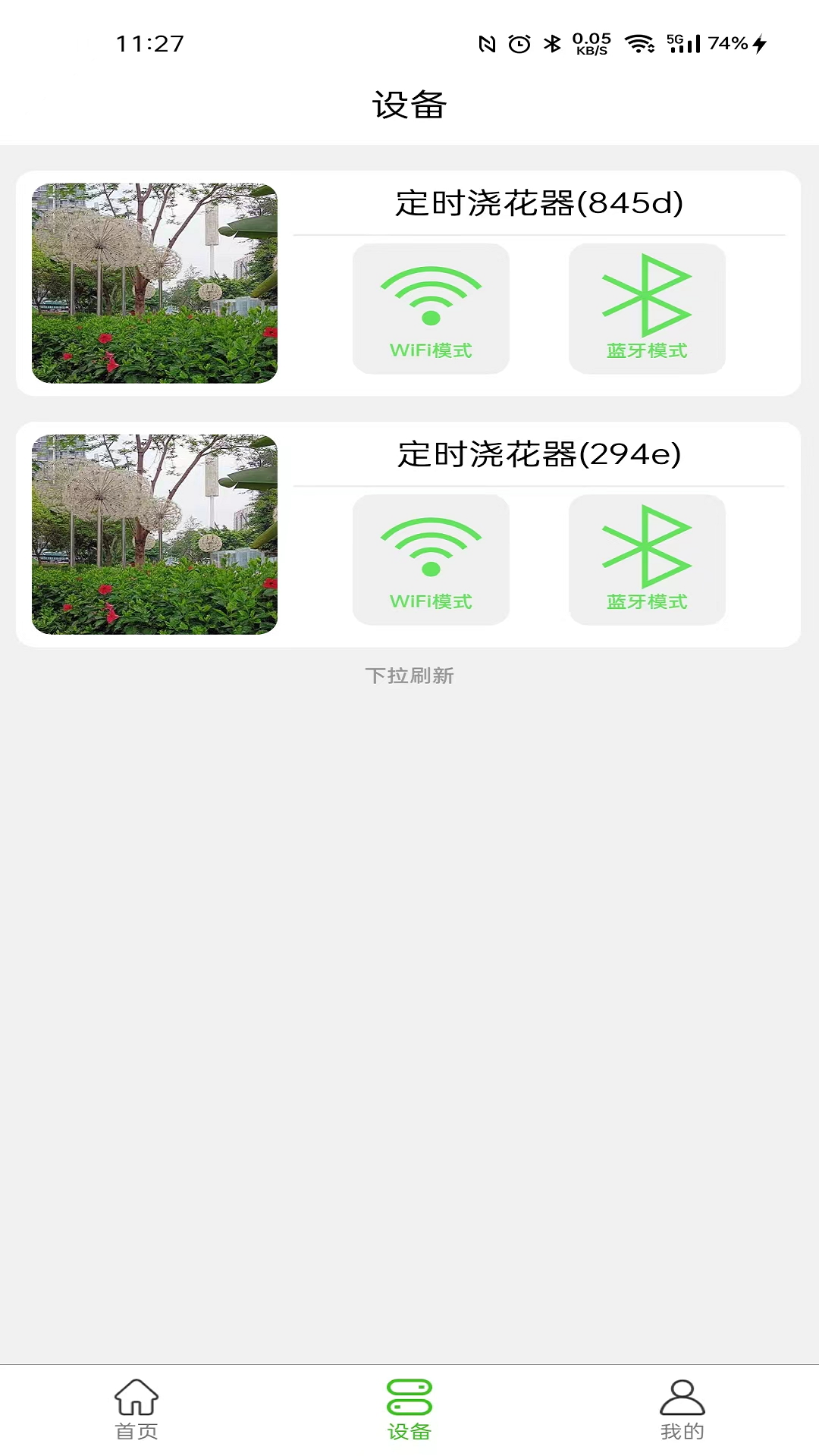Tap the WiFi signal icon in status bar

coord(641,44)
